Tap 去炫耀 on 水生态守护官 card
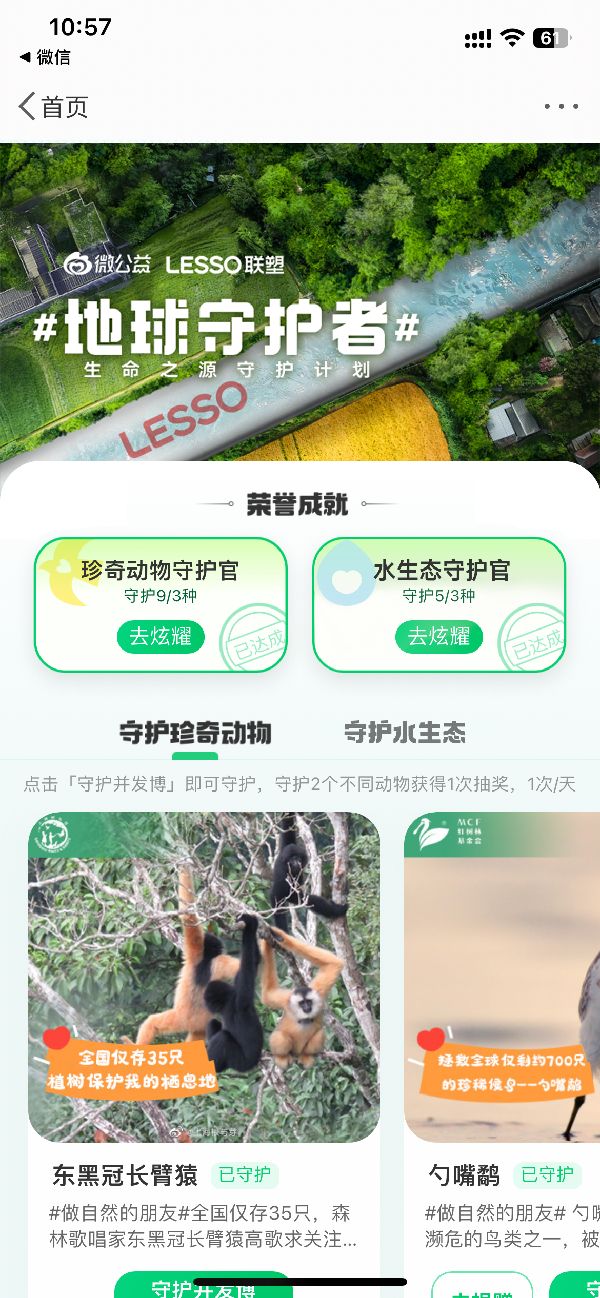The width and height of the screenshot is (600, 1298). (439, 636)
